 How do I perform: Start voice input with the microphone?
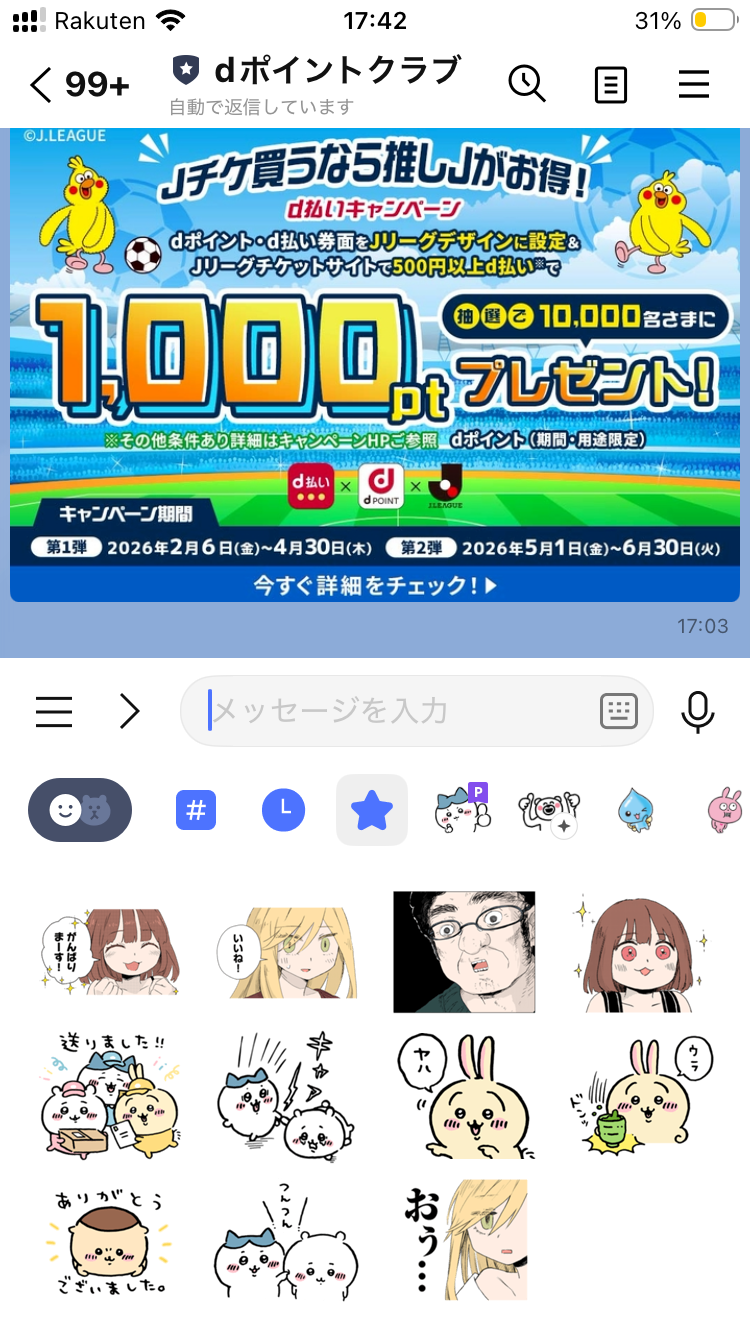pyautogui.click(x=697, y=711)
